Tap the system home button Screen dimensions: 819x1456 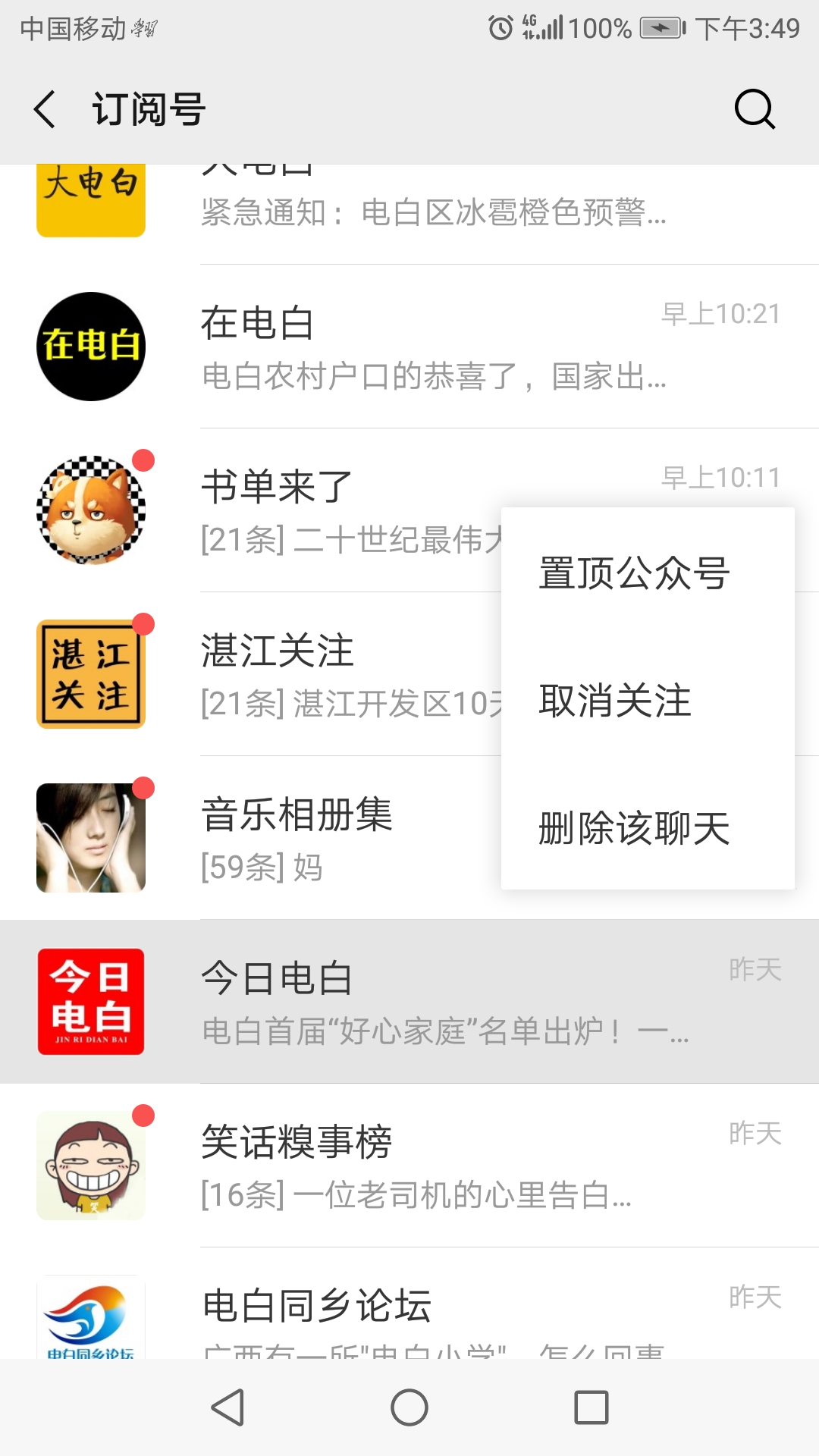pos(409,1407)
